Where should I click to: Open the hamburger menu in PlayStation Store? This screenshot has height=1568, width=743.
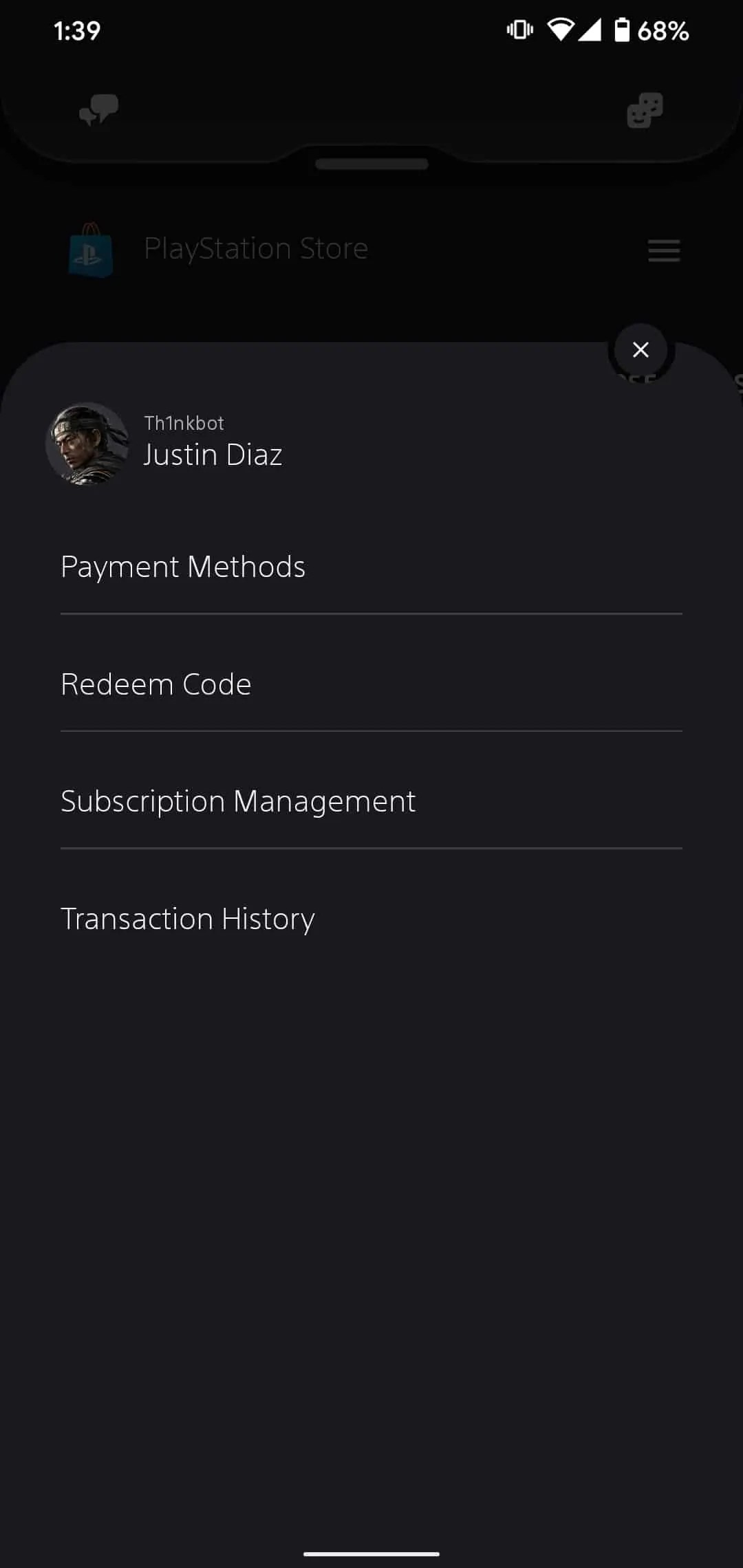663,252
